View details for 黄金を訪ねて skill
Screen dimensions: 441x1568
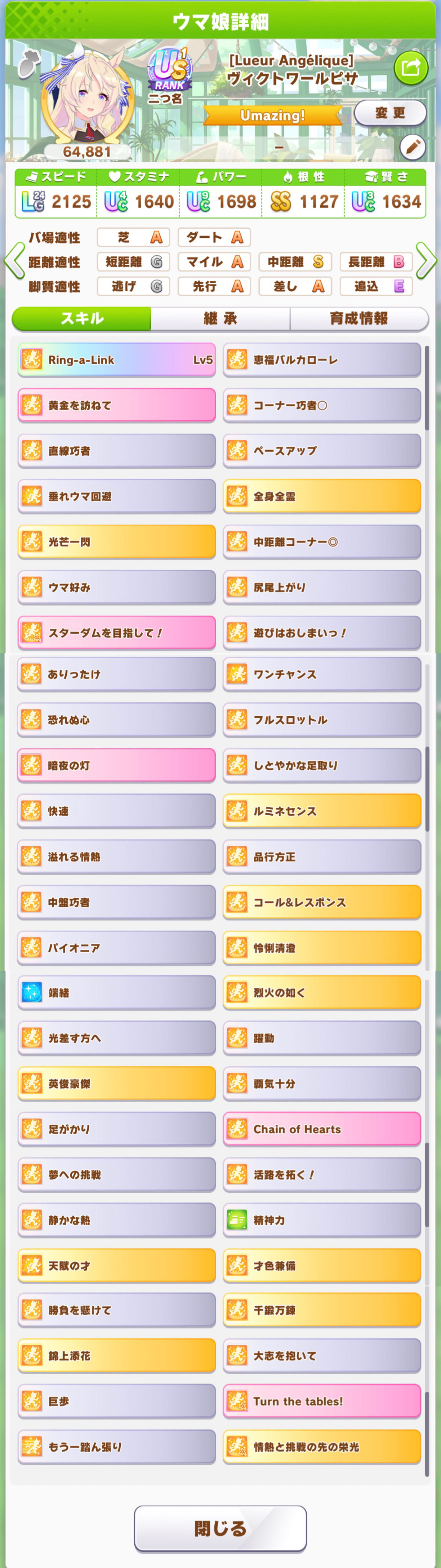(116, 405)
